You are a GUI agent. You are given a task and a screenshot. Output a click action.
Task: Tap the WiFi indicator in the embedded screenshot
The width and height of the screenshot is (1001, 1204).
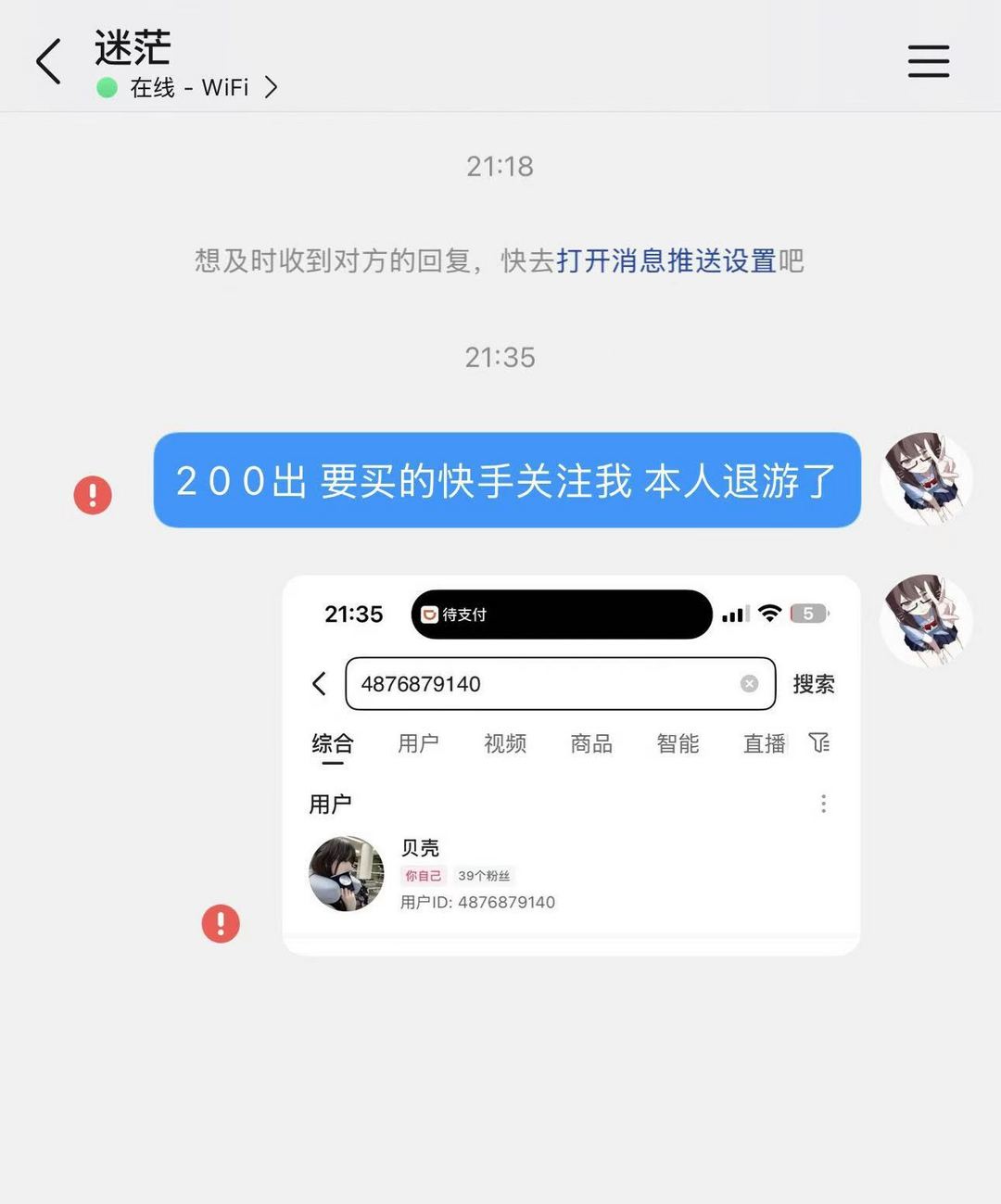coord(768,614)
